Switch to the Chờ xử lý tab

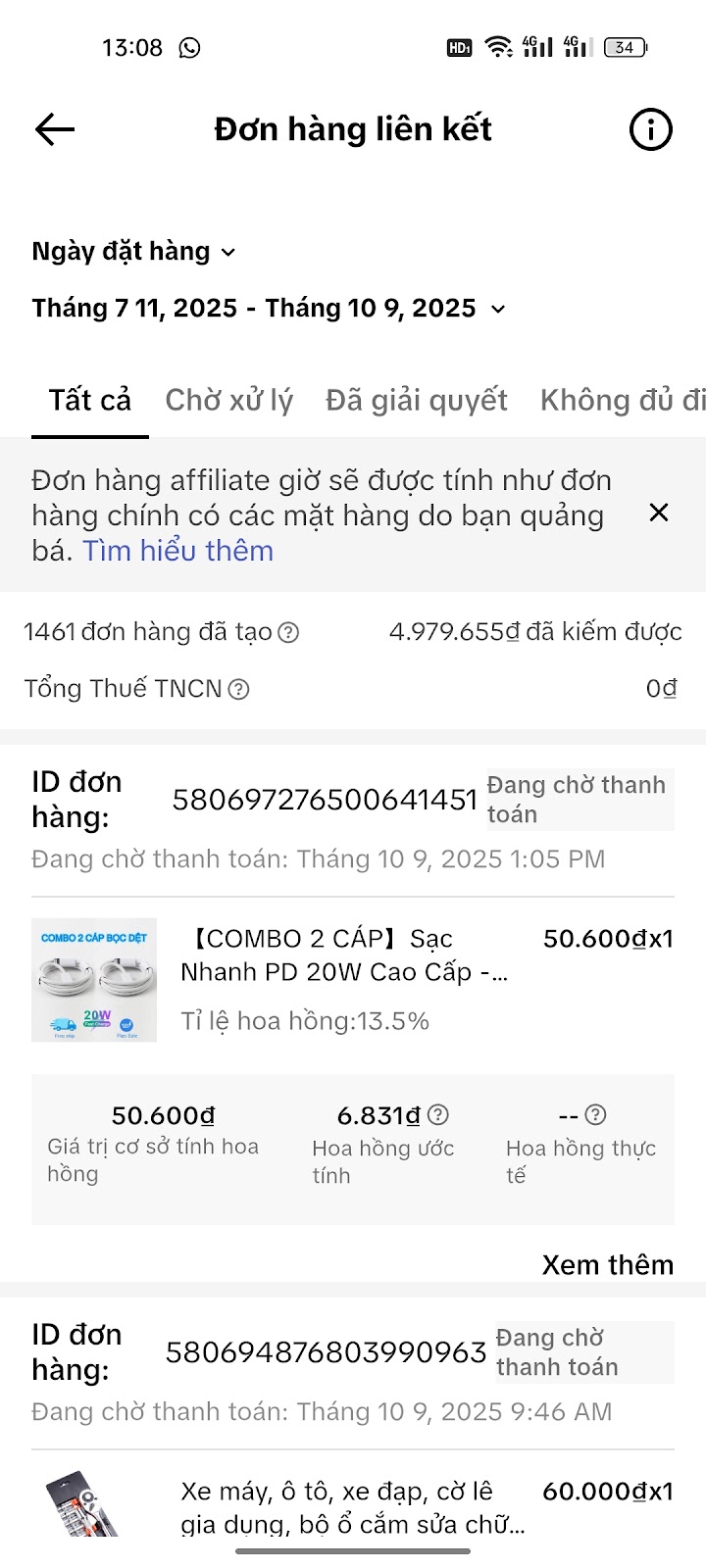tap(228, 401)
